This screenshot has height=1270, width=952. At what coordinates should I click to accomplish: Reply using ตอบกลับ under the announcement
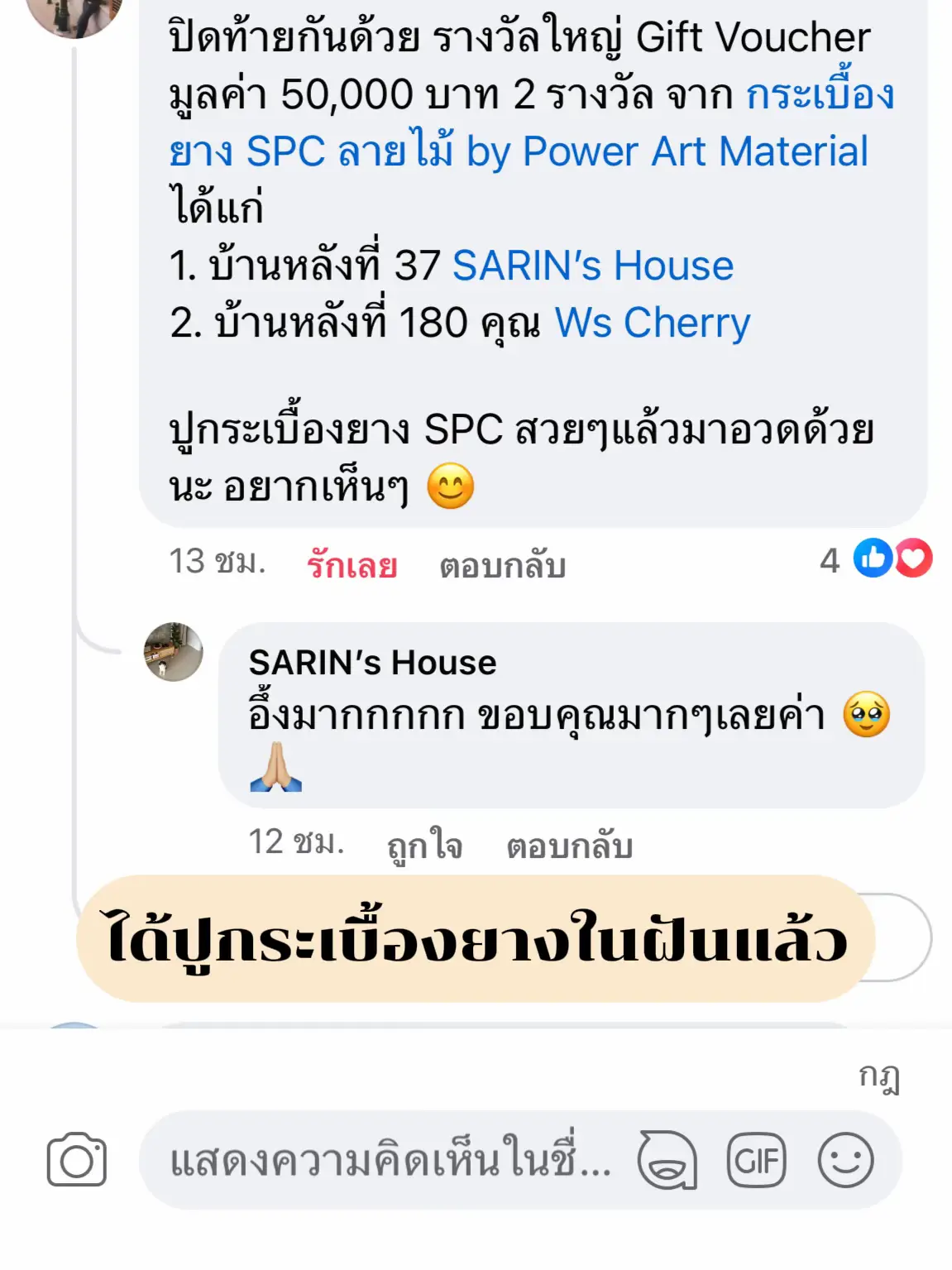coord(503,565)
